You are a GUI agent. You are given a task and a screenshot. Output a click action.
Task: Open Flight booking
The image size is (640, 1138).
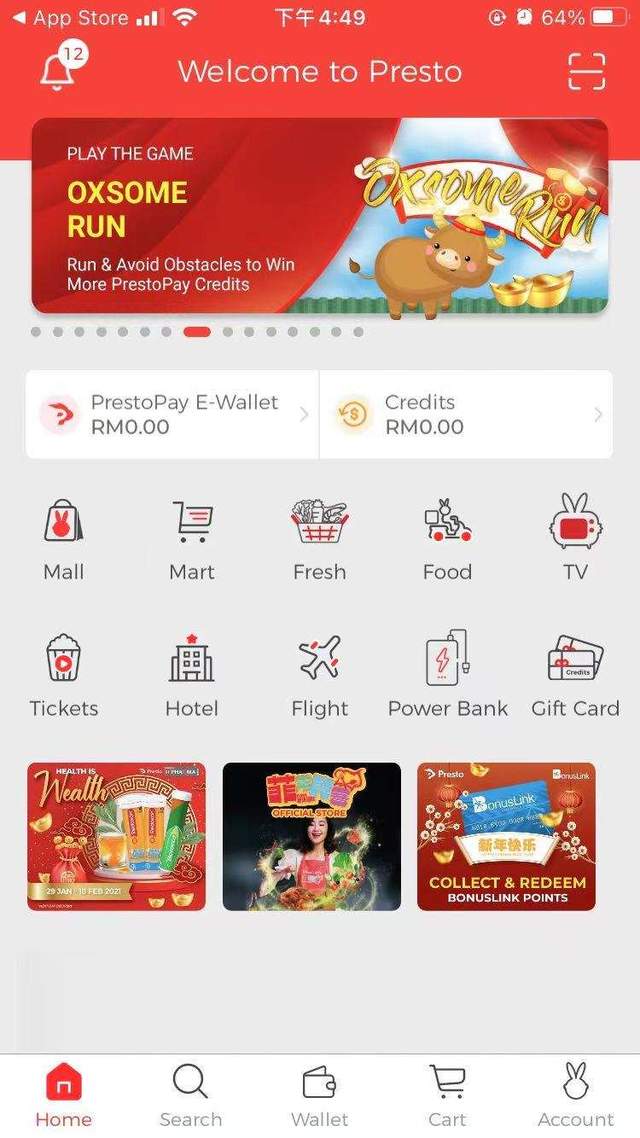pyautogui.click(x=320, y=675)
